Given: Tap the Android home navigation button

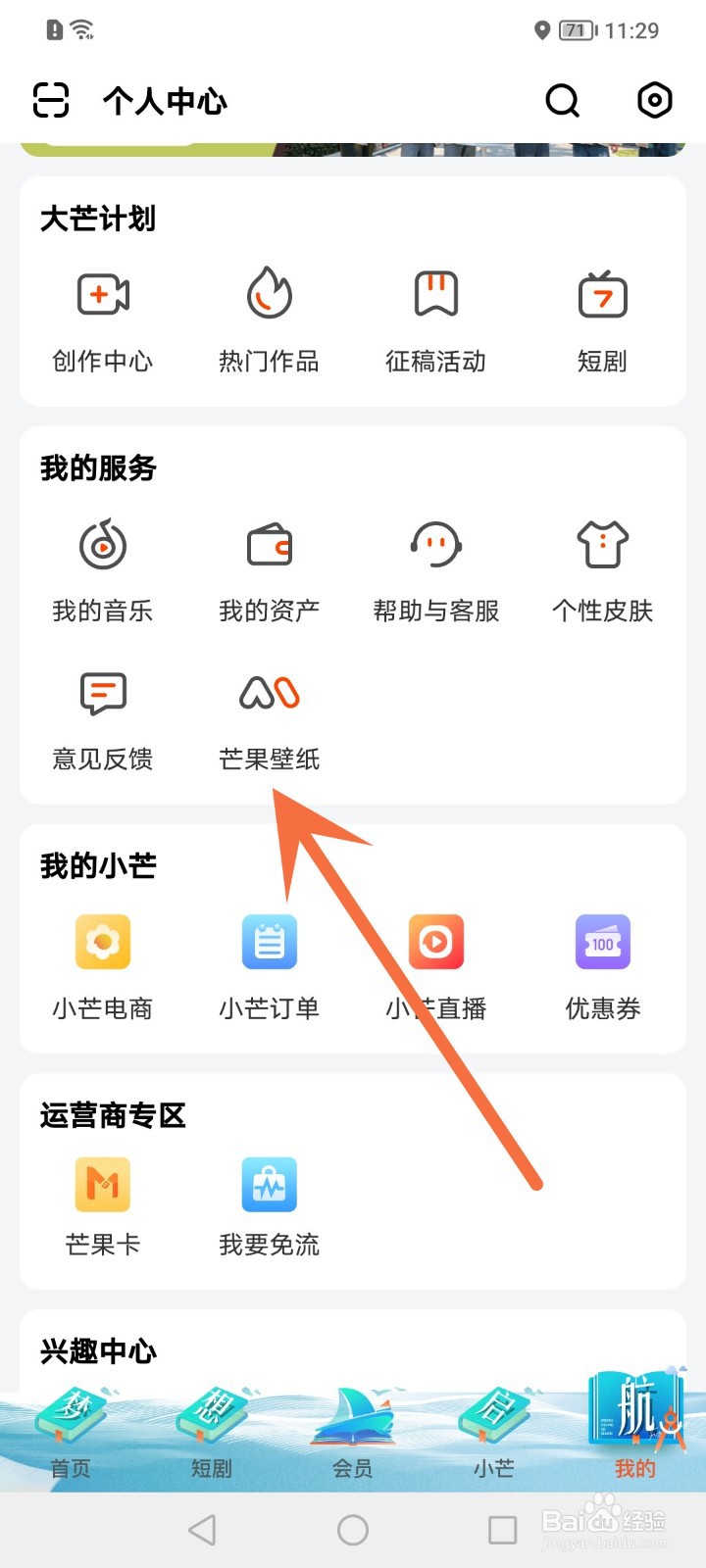Looking at the screenshot, I should point(352,1528).
